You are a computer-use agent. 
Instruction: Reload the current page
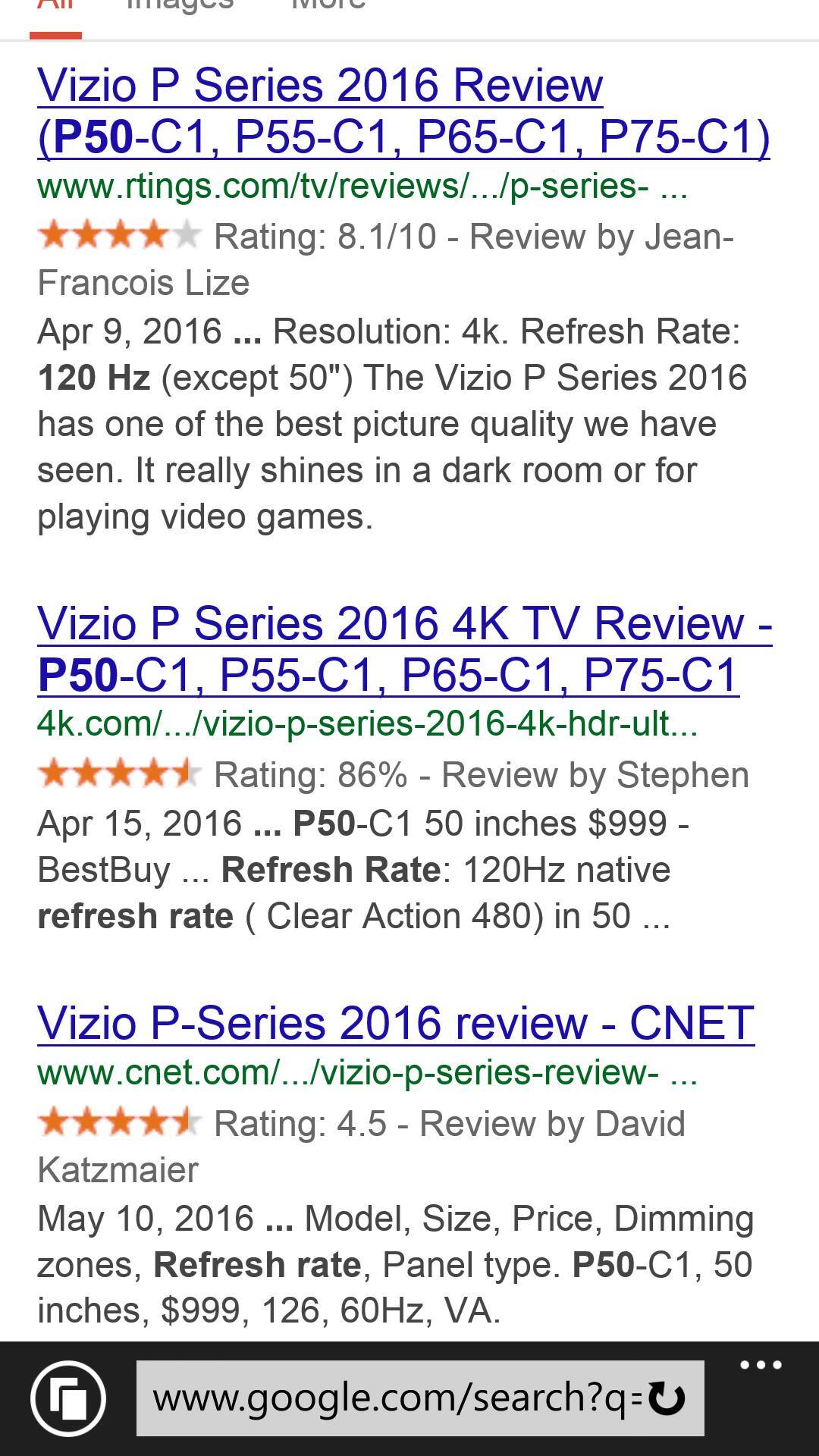click(667, 1398)
